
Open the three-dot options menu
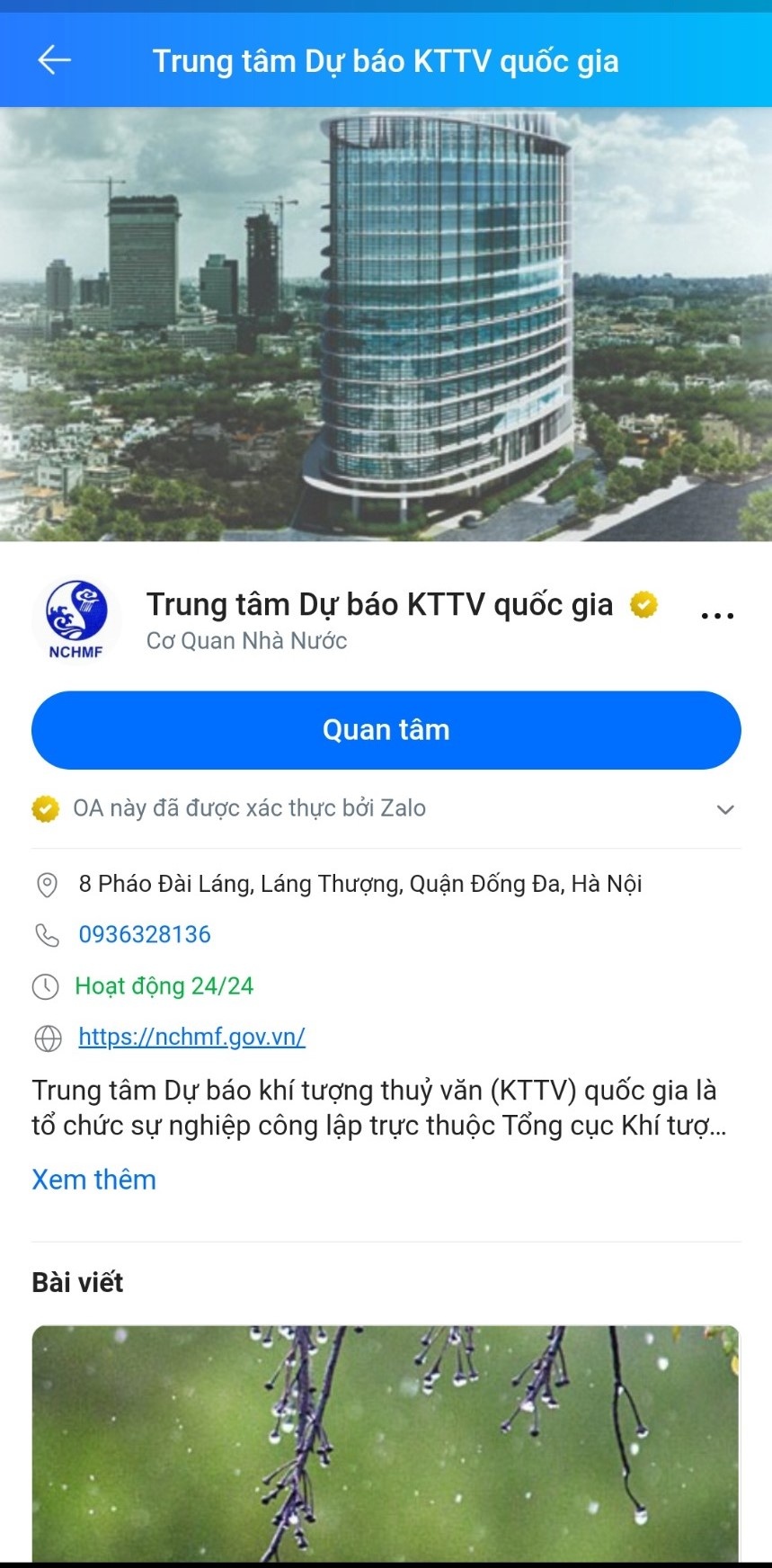pyautogui.click(x=716, y=611)
